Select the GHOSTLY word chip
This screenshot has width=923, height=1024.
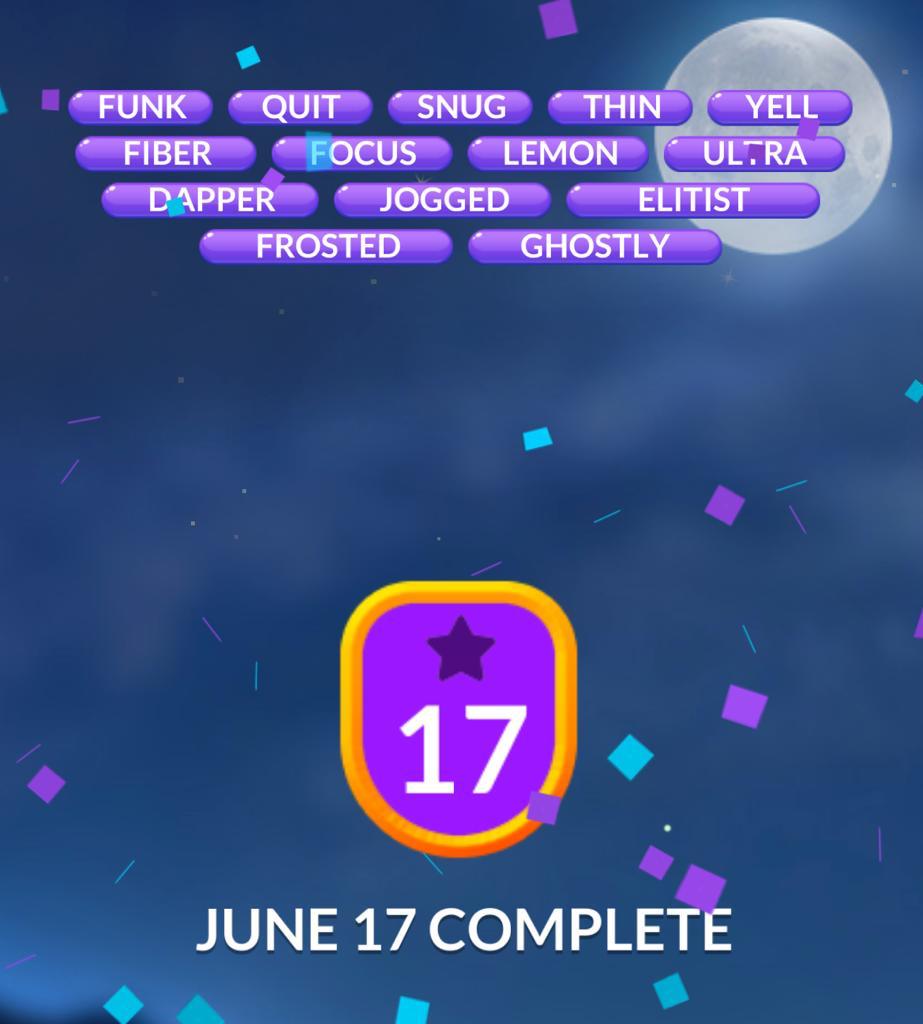tap(595, 246)
